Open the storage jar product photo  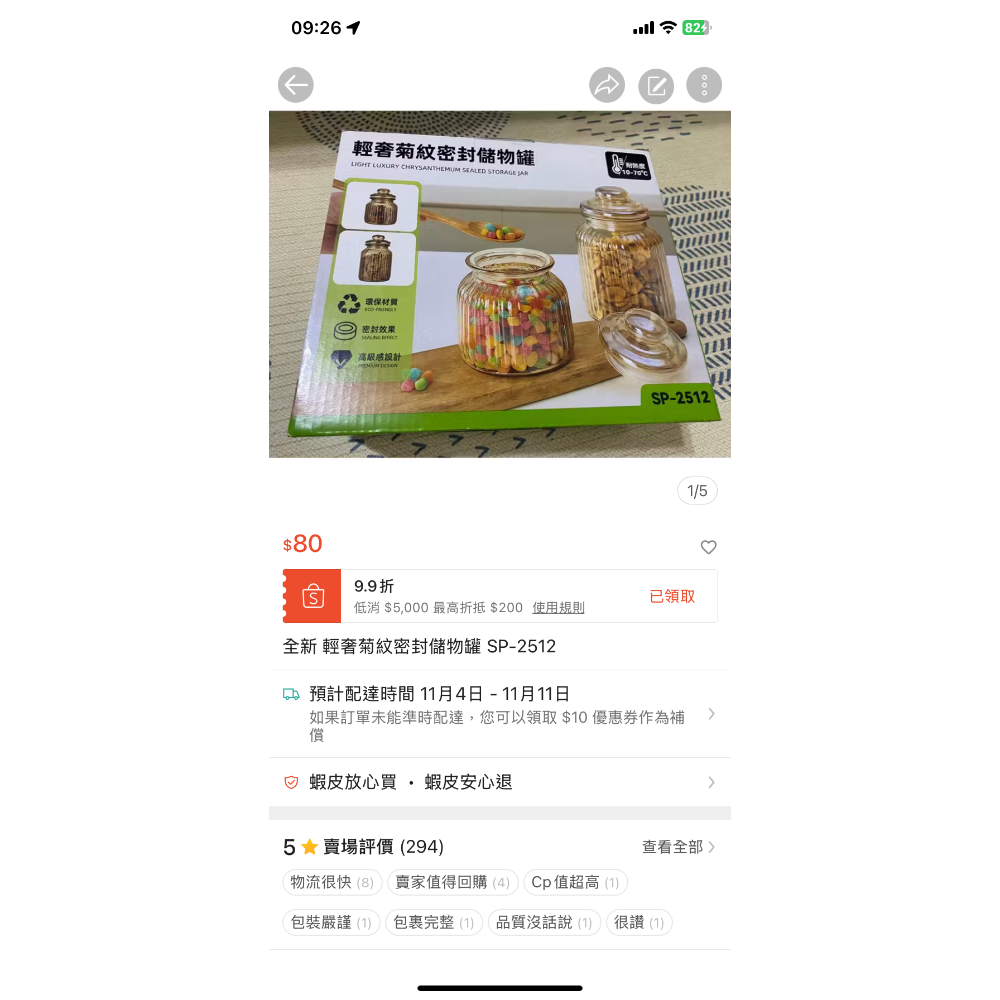[500, 284]
